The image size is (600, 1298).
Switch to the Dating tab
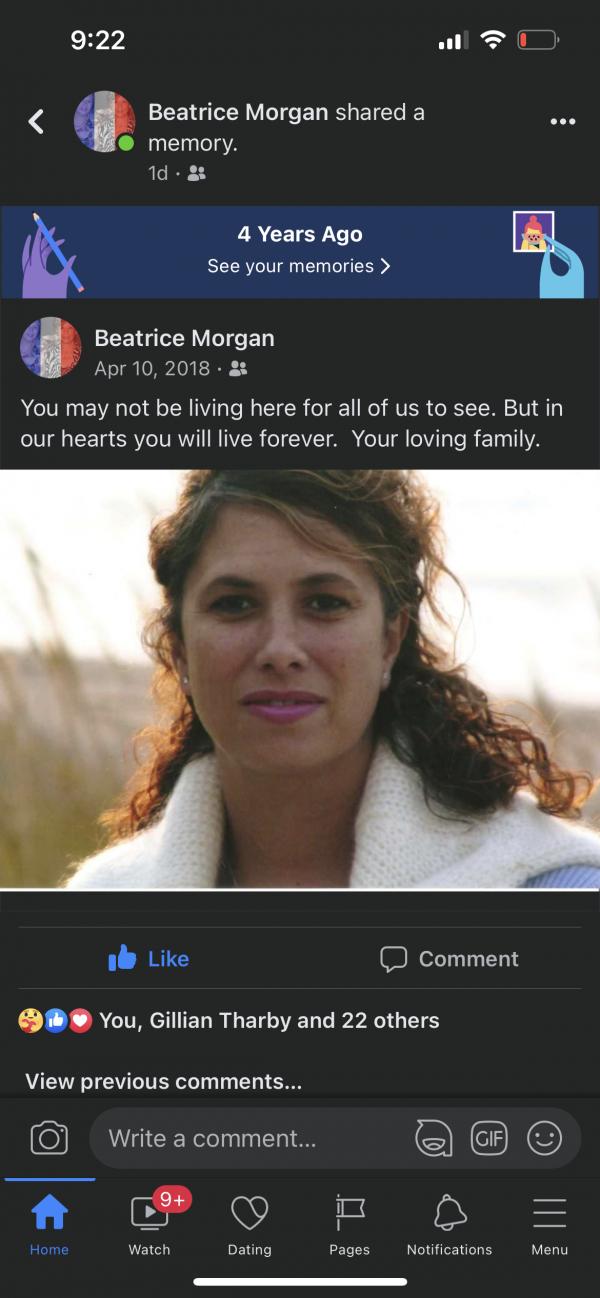[249, 1225]
